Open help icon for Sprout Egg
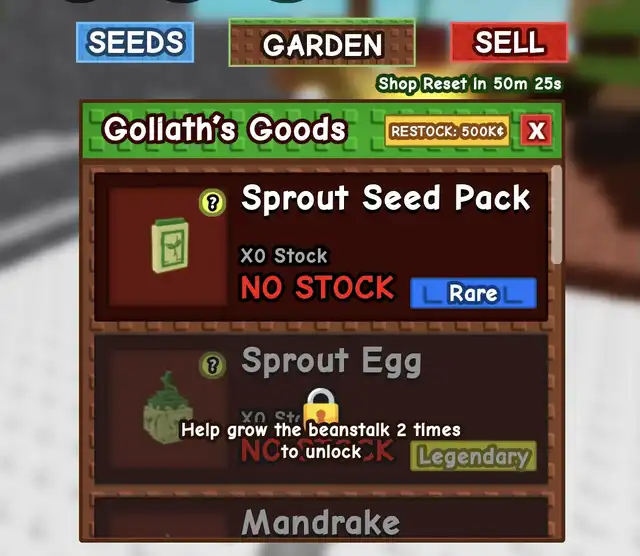 click(211, 365)
